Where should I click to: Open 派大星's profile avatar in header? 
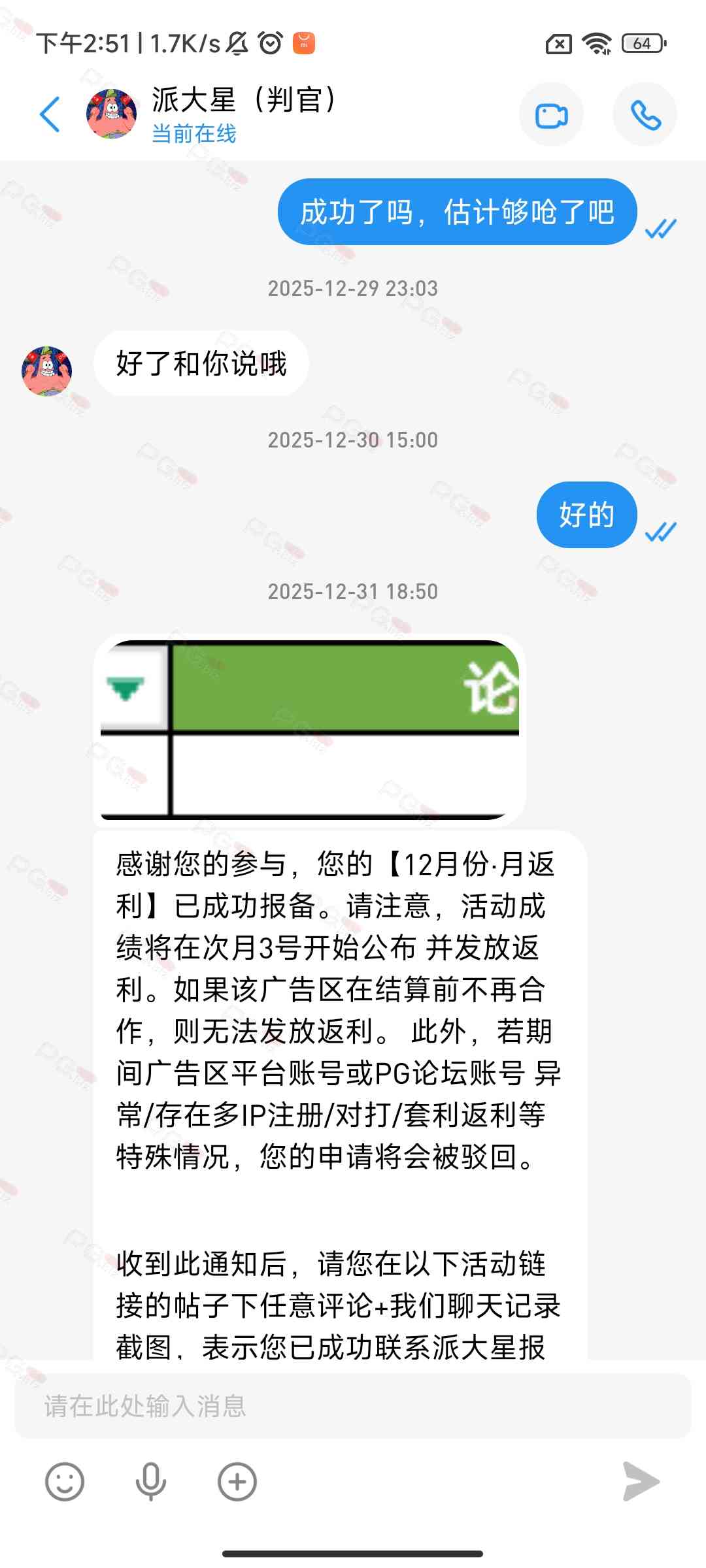(x=112, y=114)
